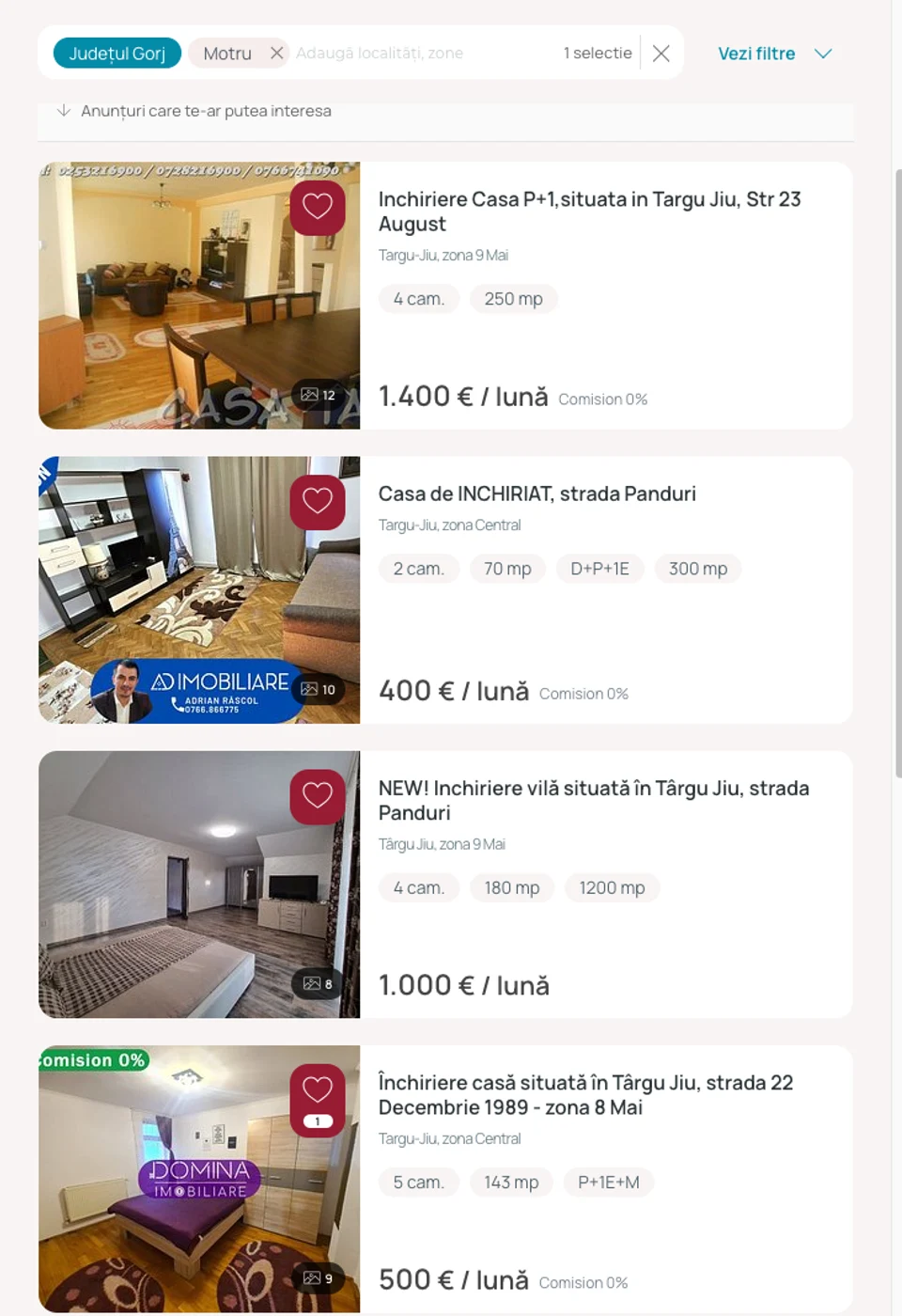Open the Inchiriere Casa P+1 Str 23 August listing
The image size is (902, 1316).
pos(589,211)
